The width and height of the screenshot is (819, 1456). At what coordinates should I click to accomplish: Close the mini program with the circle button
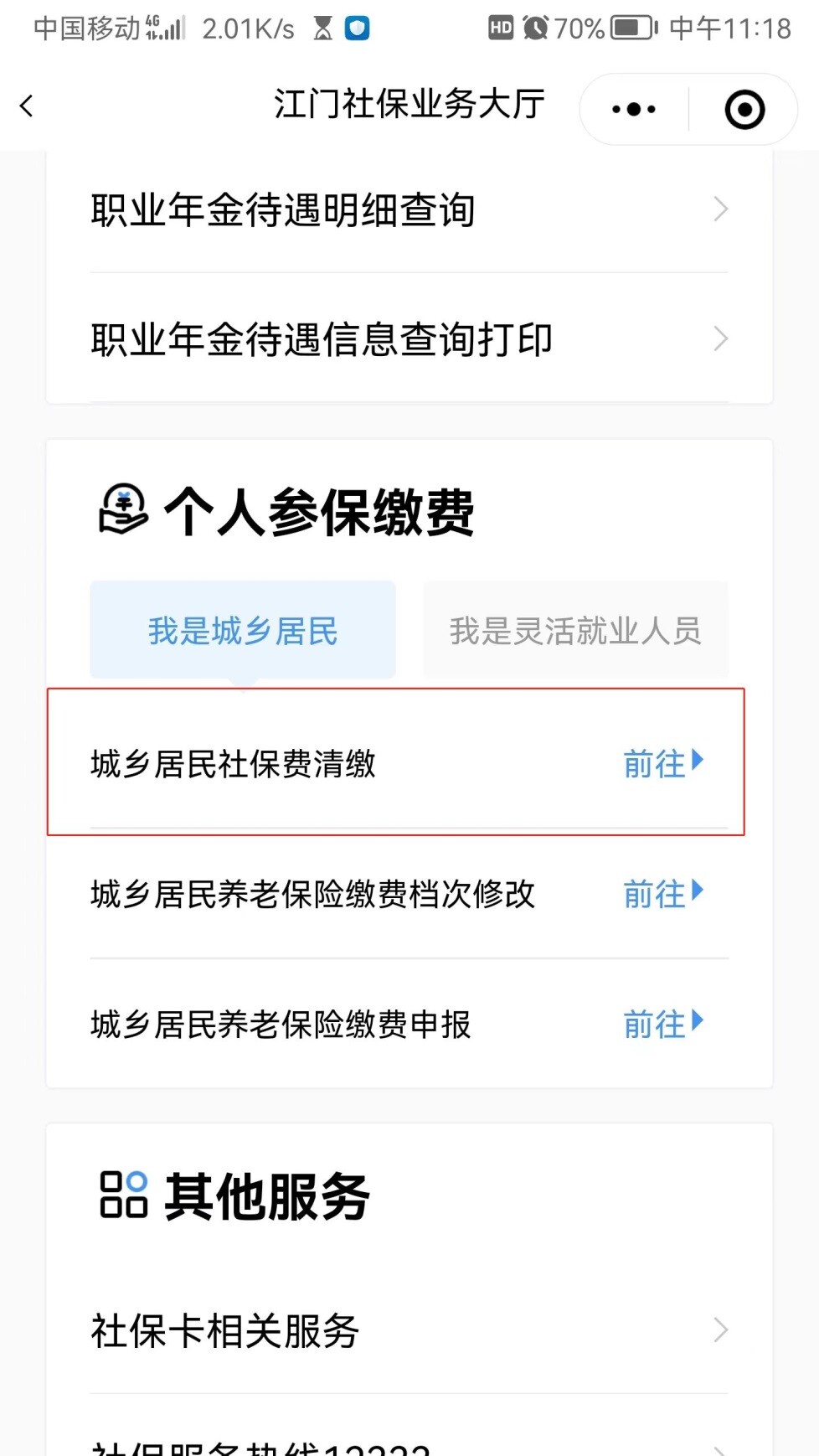[744, 109]
